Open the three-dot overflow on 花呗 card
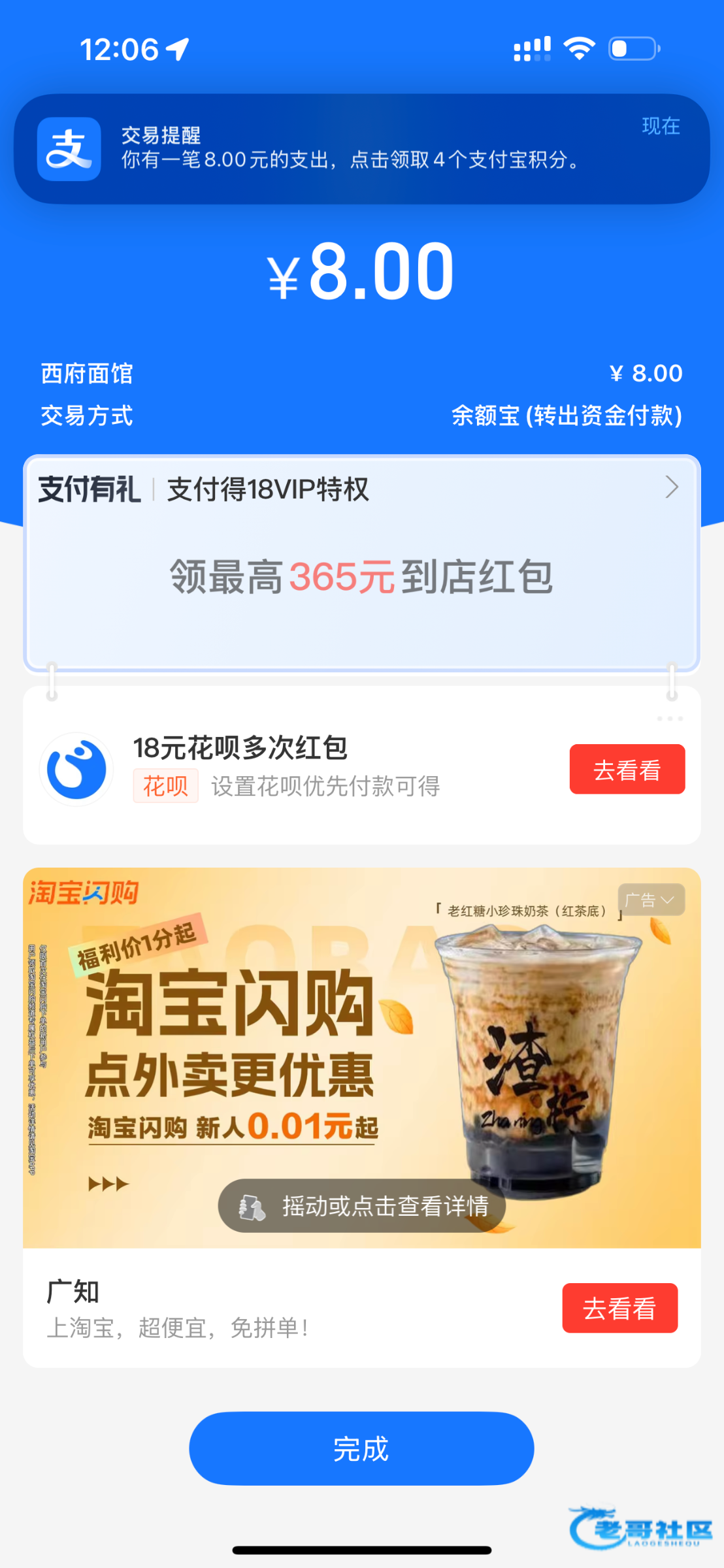The height and width of the screenshot is (1568, 724). [670, 719]
